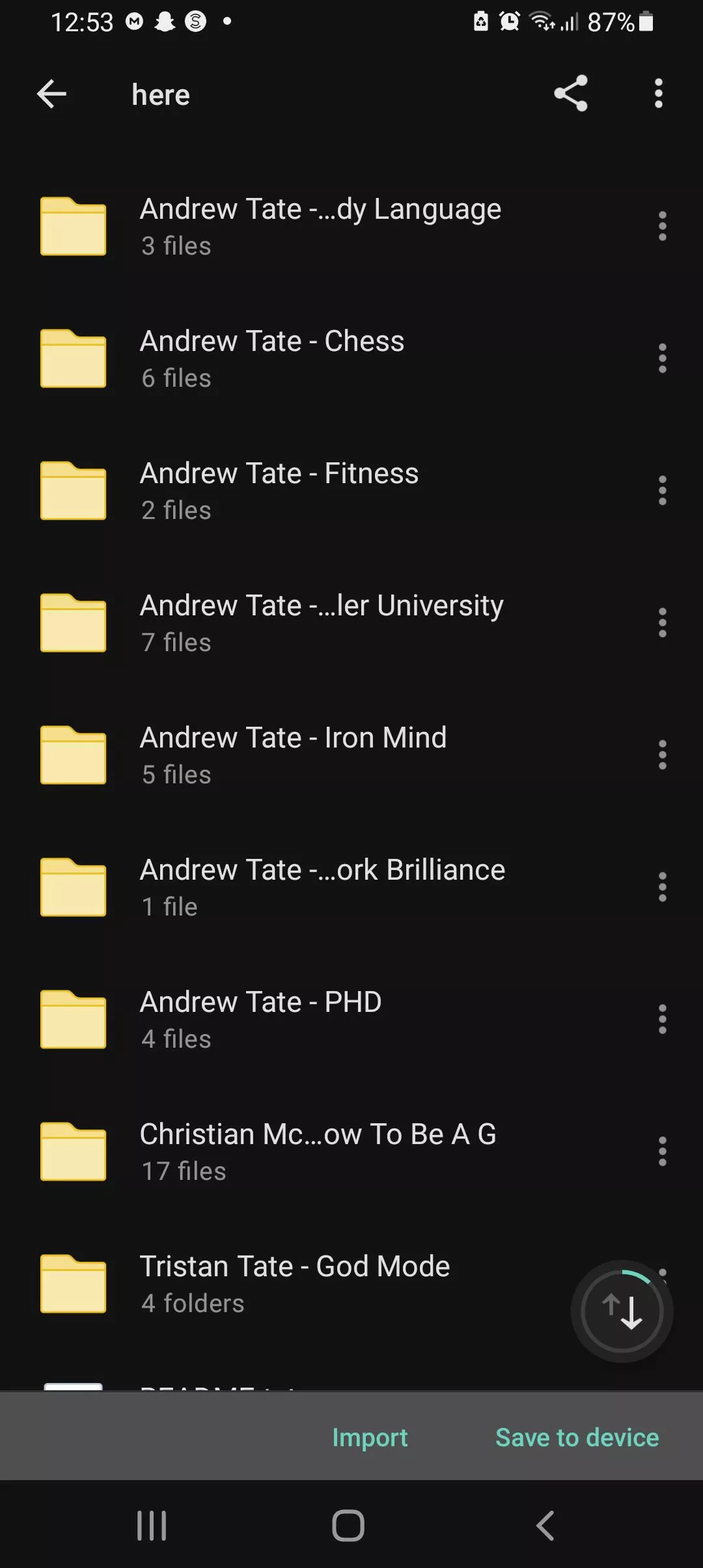
Task: Show options for the Fitness folder
Action: (x=662, y=490)
